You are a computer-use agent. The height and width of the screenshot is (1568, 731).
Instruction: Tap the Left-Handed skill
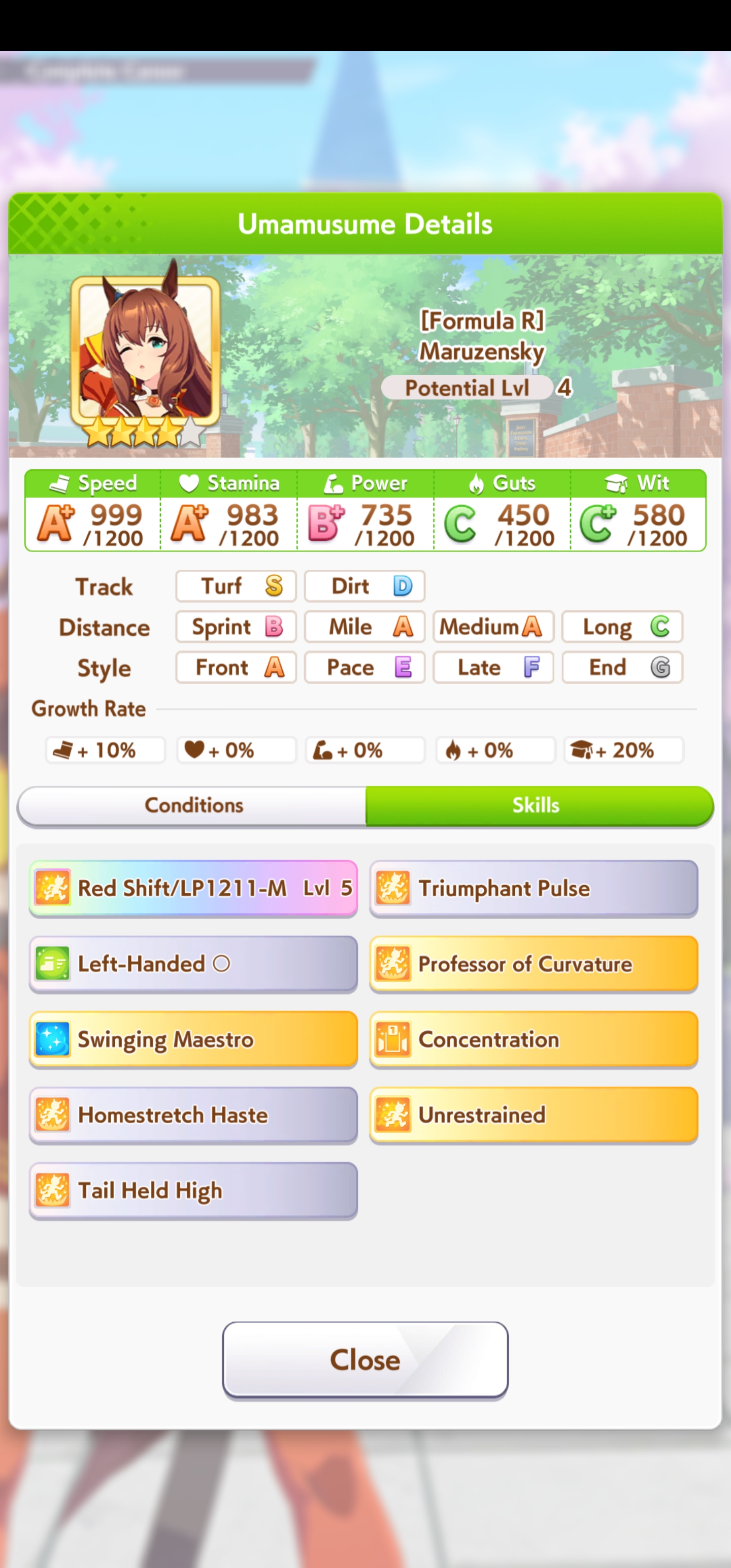(x=193, y=964)
